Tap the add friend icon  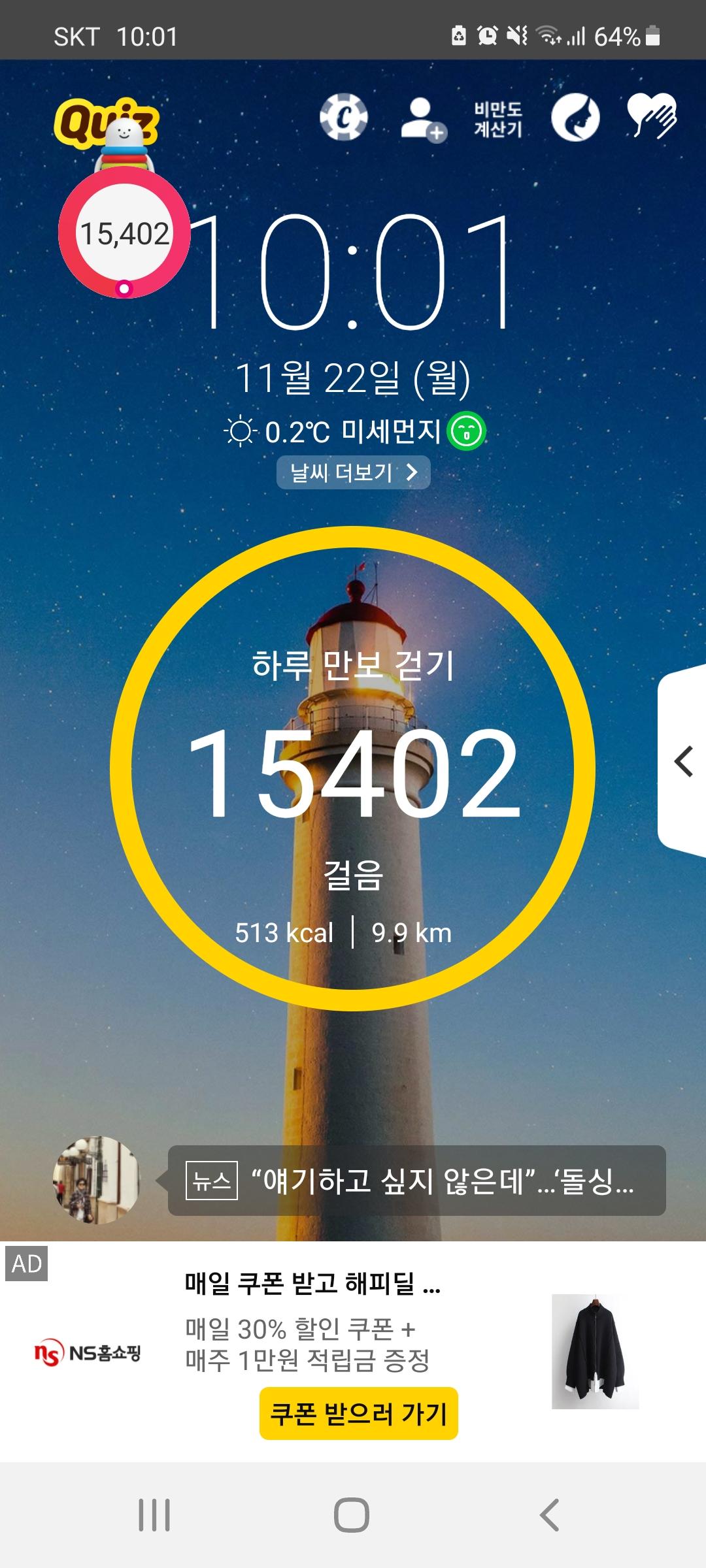click(422, 119)
